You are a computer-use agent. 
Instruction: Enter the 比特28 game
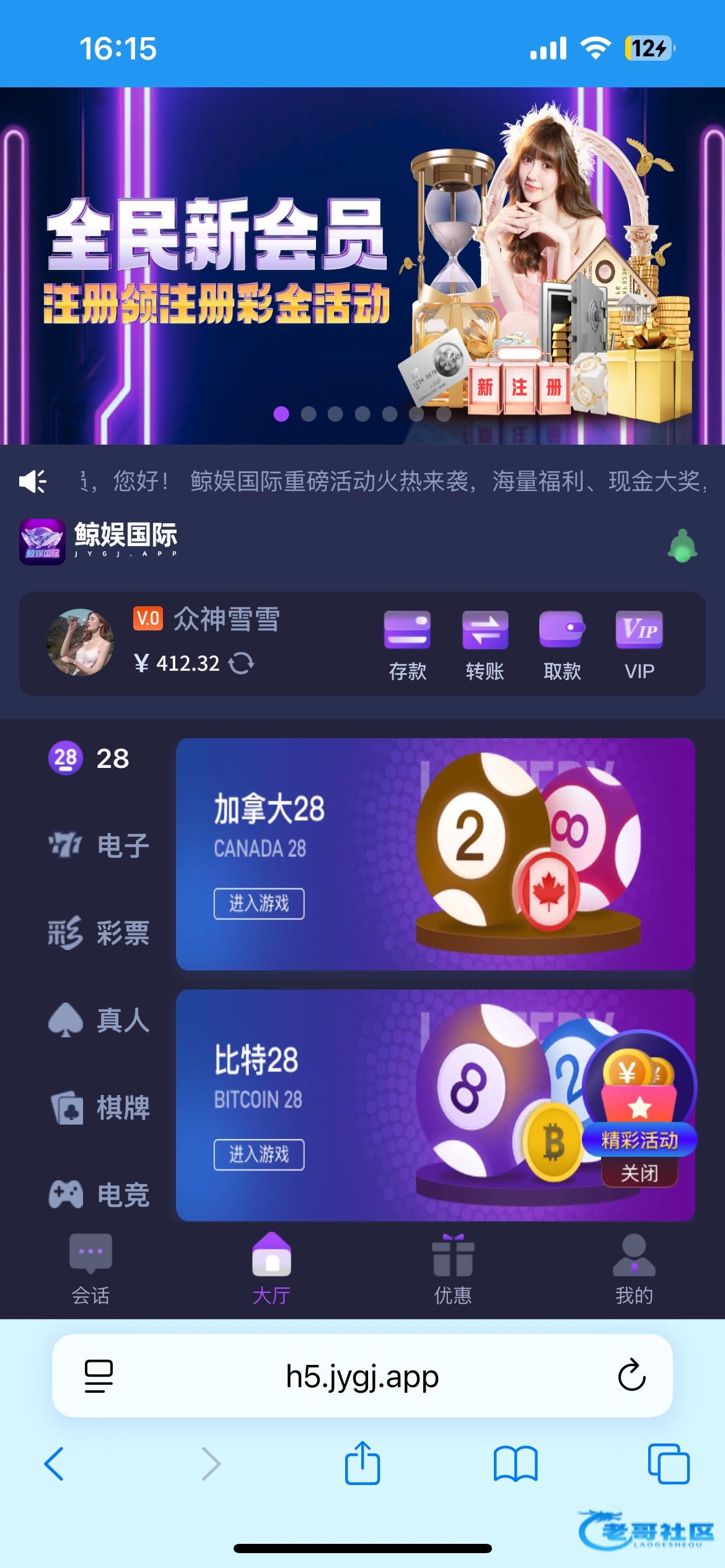(259, 1154)
